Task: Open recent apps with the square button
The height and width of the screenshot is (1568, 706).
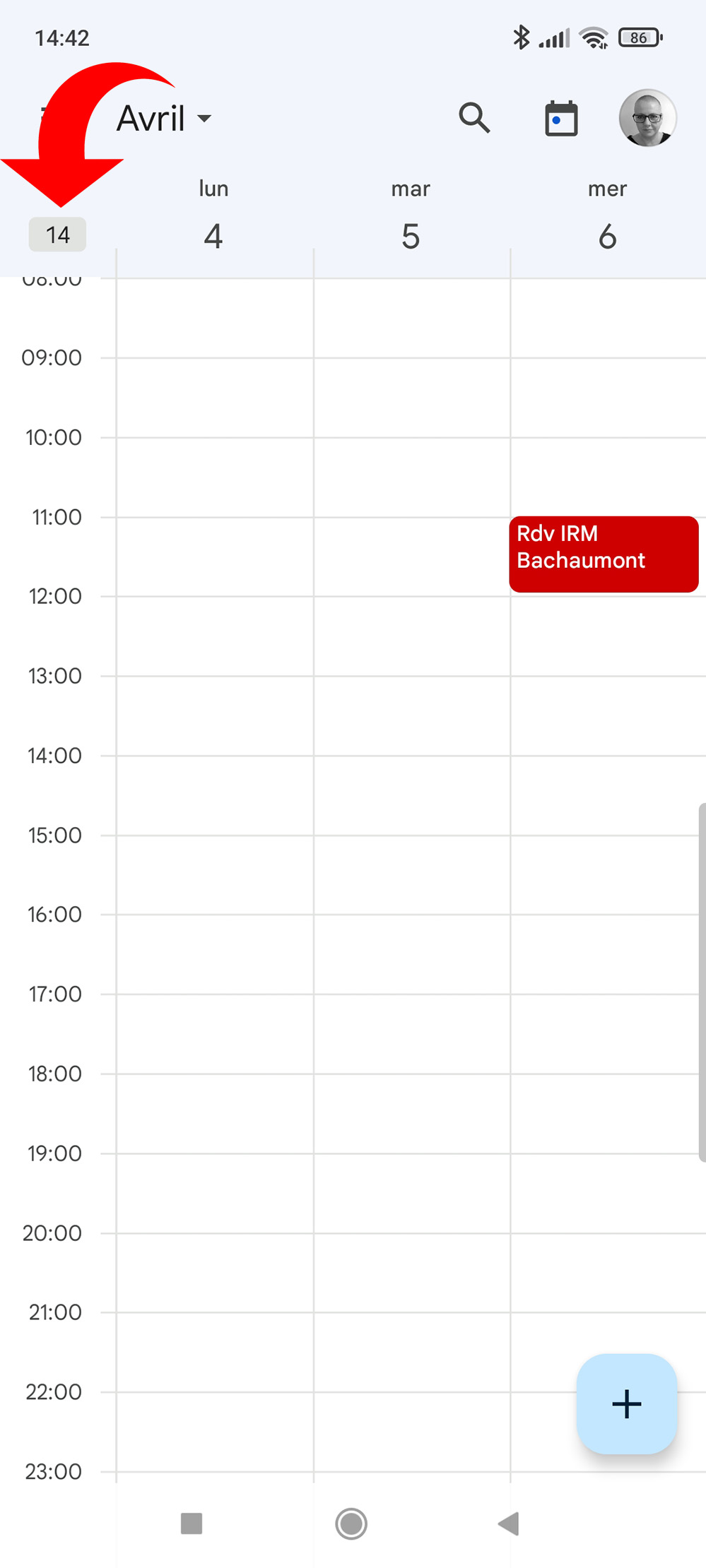Action: coord(192,1524)
